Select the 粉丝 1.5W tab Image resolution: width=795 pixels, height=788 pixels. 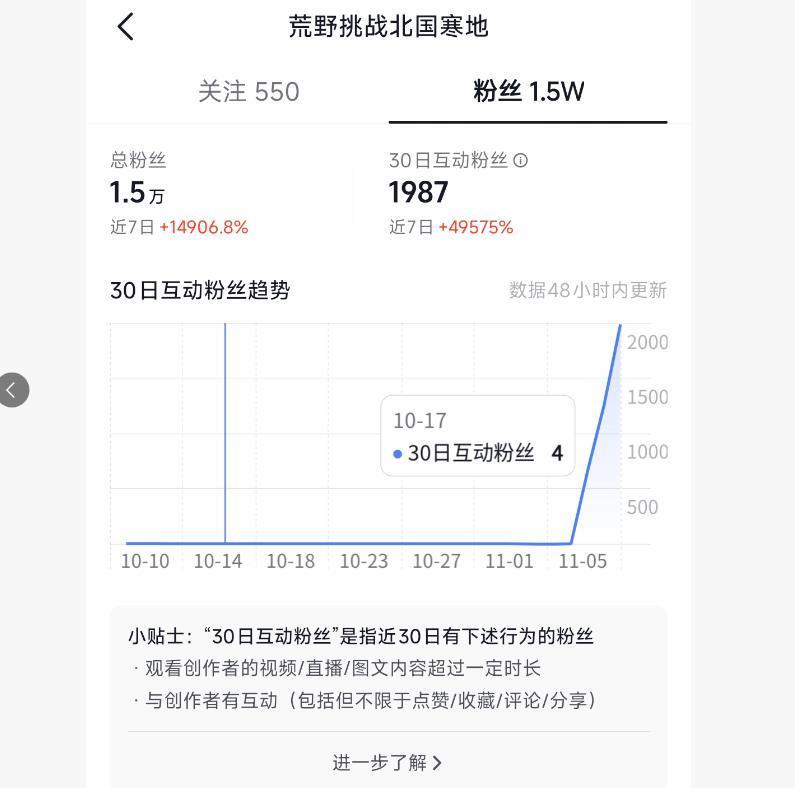coord(528,92)
